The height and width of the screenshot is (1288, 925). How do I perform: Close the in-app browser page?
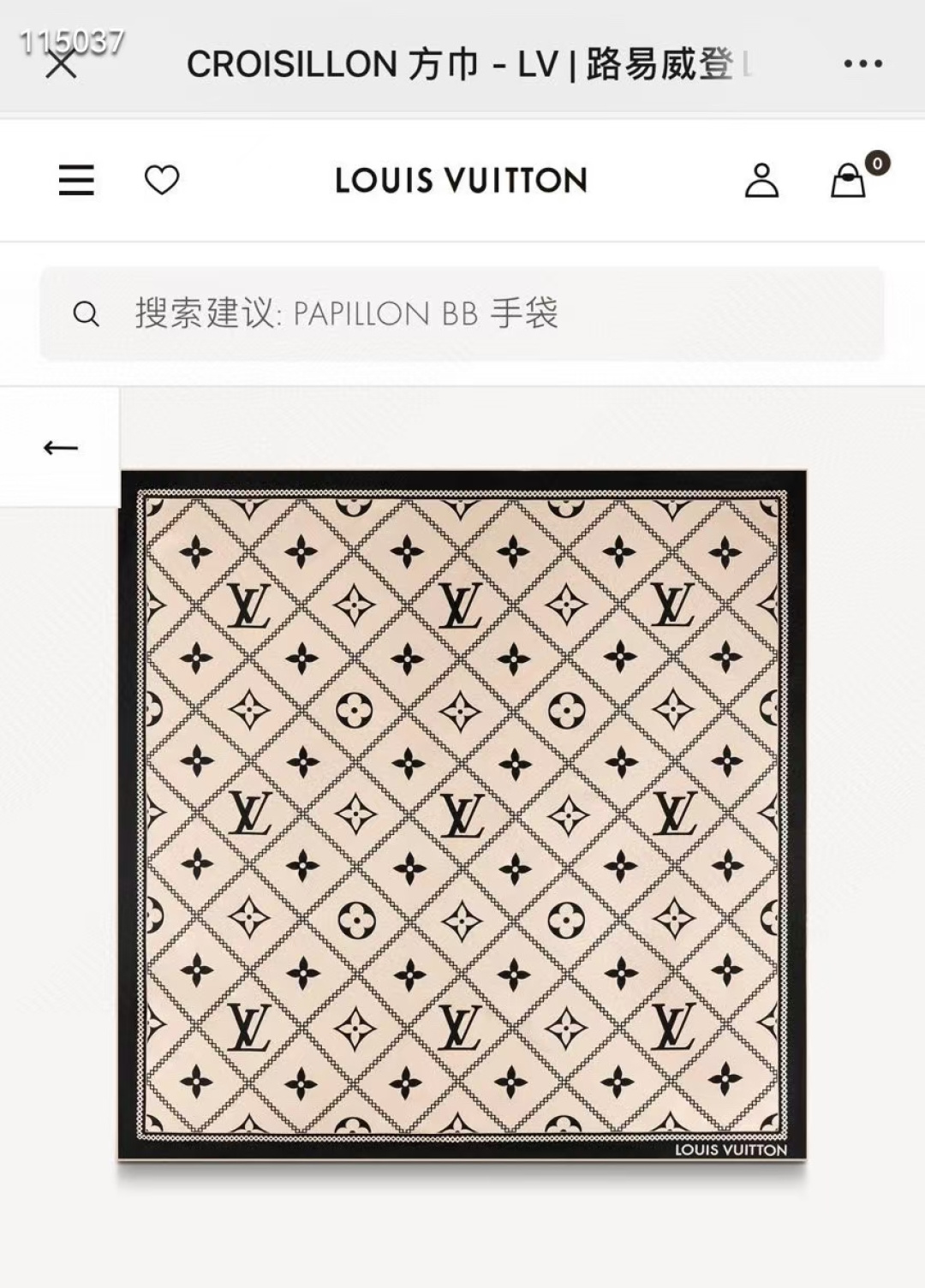click(x=60, y=64)
